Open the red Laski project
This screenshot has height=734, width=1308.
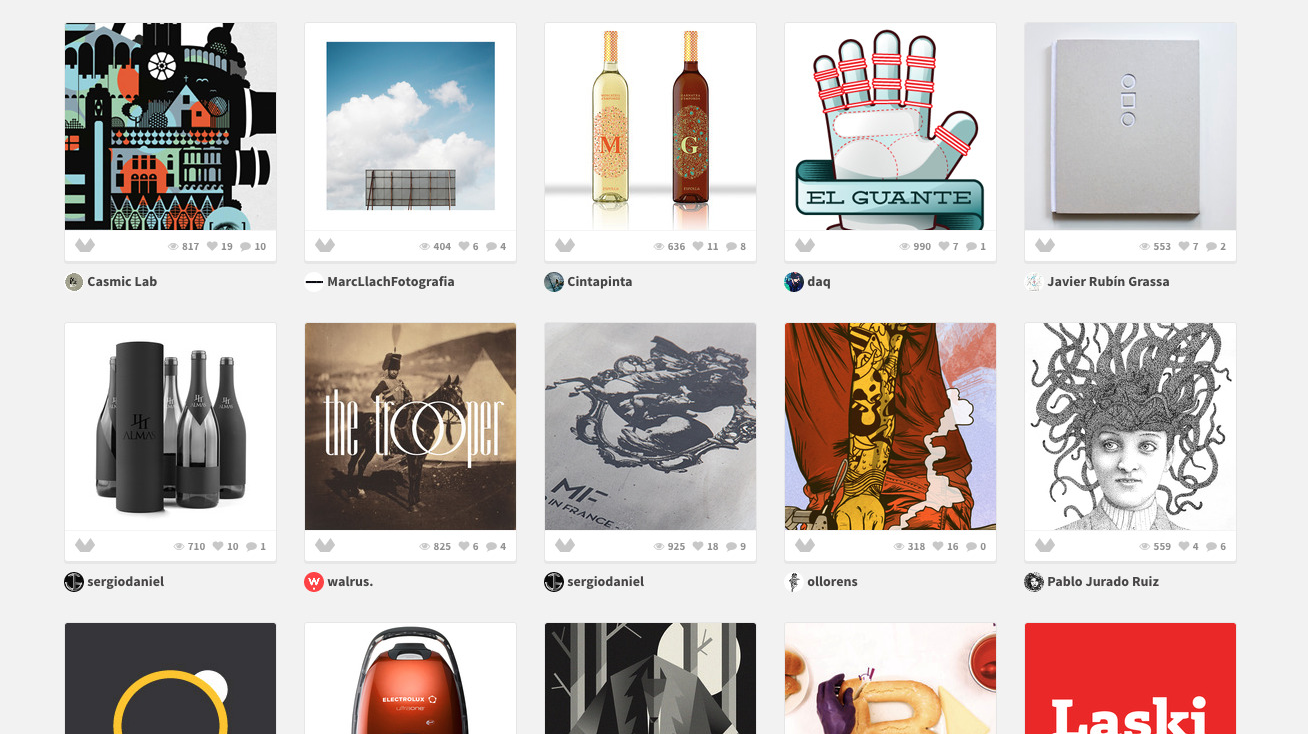(1130, 680)
